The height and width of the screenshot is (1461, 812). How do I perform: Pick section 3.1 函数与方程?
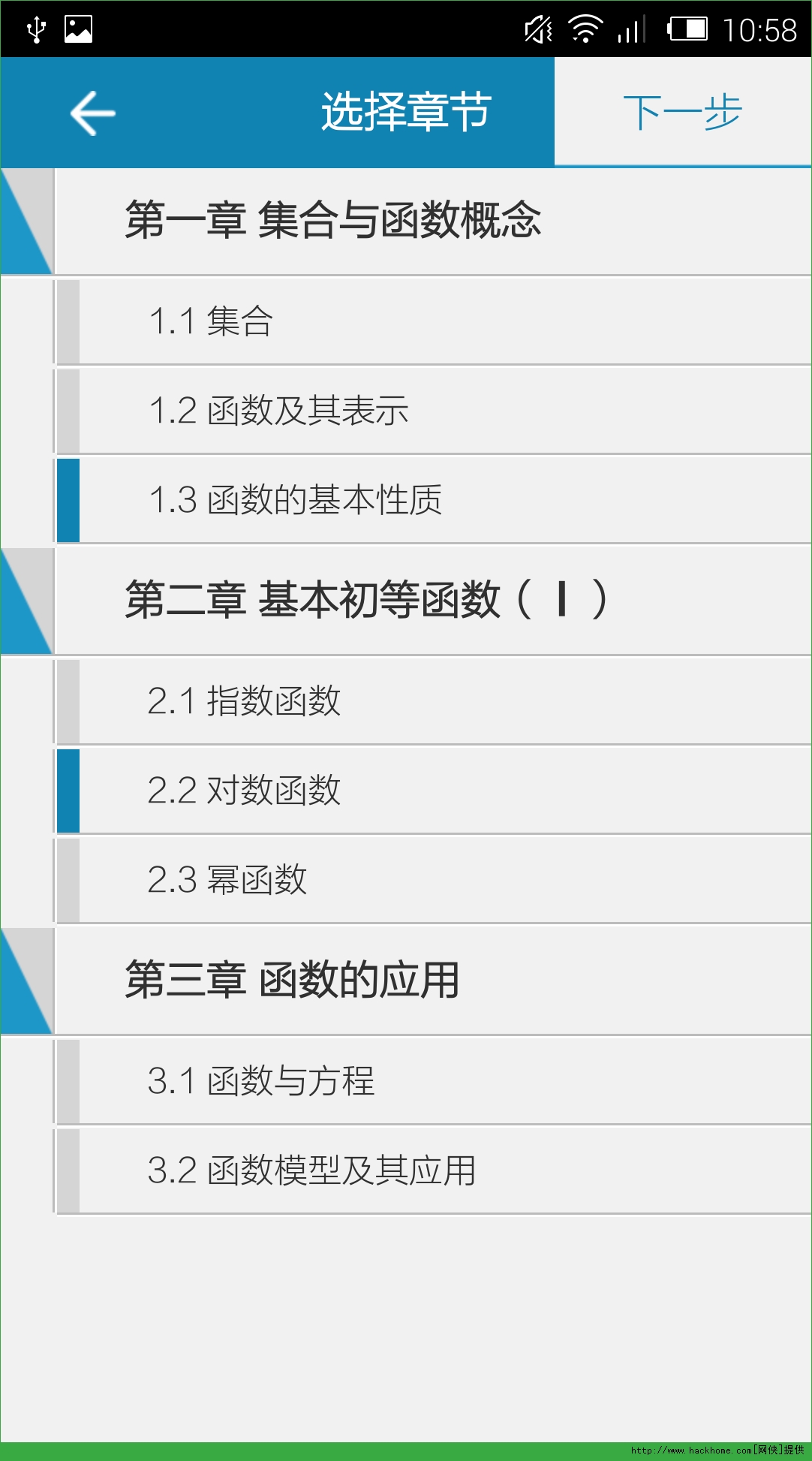[x=434, y=1081]
